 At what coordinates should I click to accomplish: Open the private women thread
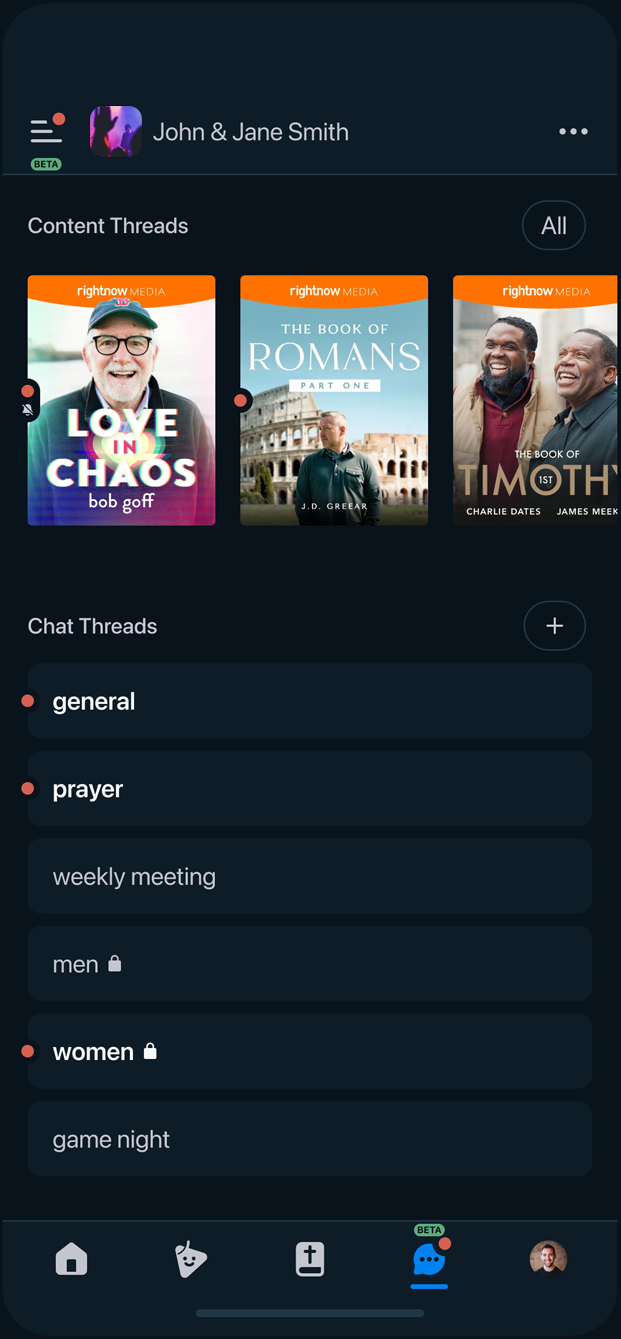[x=309, y=1052]
